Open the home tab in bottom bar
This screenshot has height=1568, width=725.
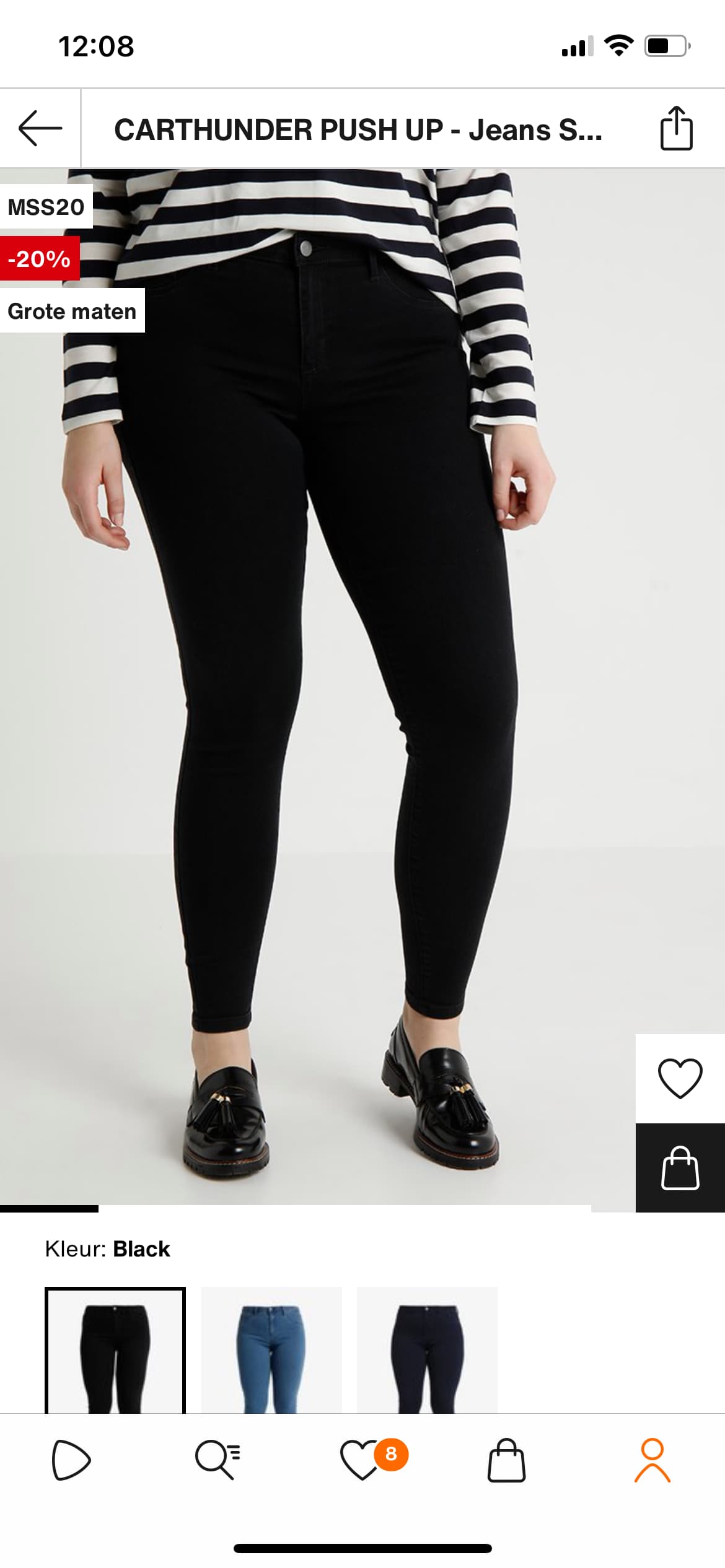point(71,1460)
